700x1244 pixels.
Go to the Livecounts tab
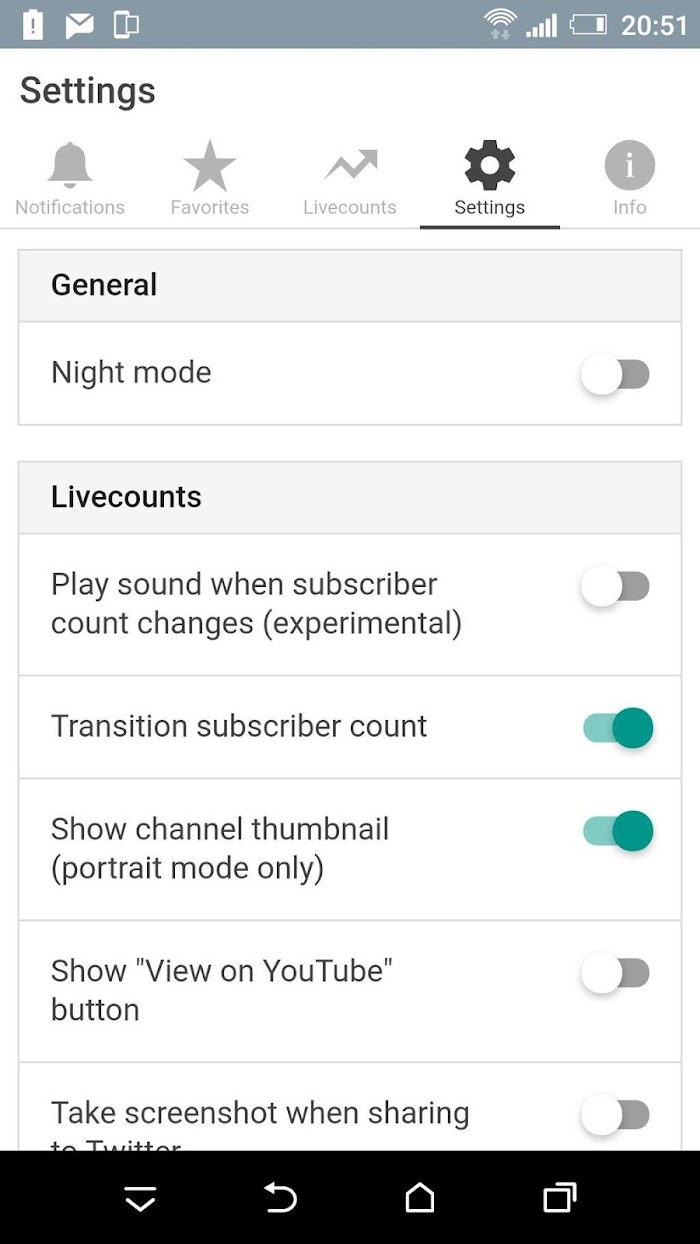pyautogui.click(x=350, y=180)
